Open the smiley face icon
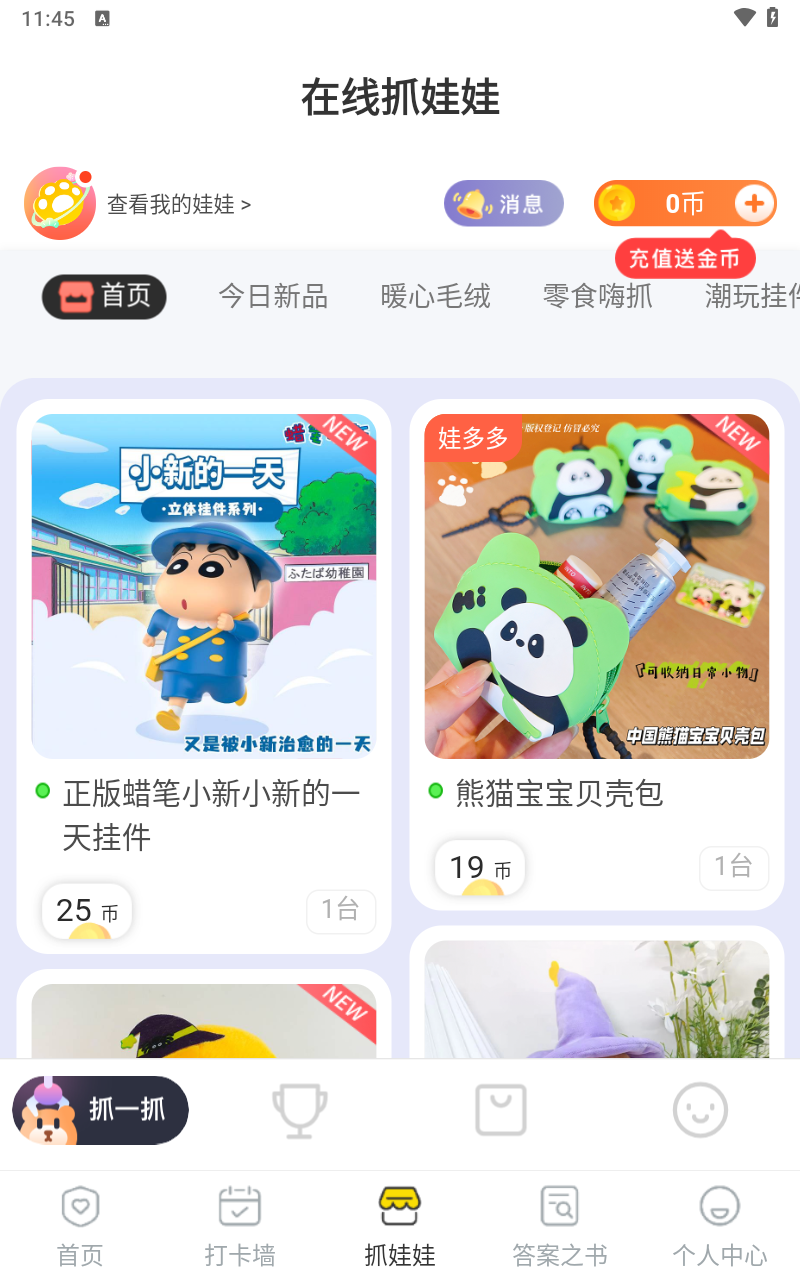Viewport: 800px width, 1280px height. click(700, 1110)
